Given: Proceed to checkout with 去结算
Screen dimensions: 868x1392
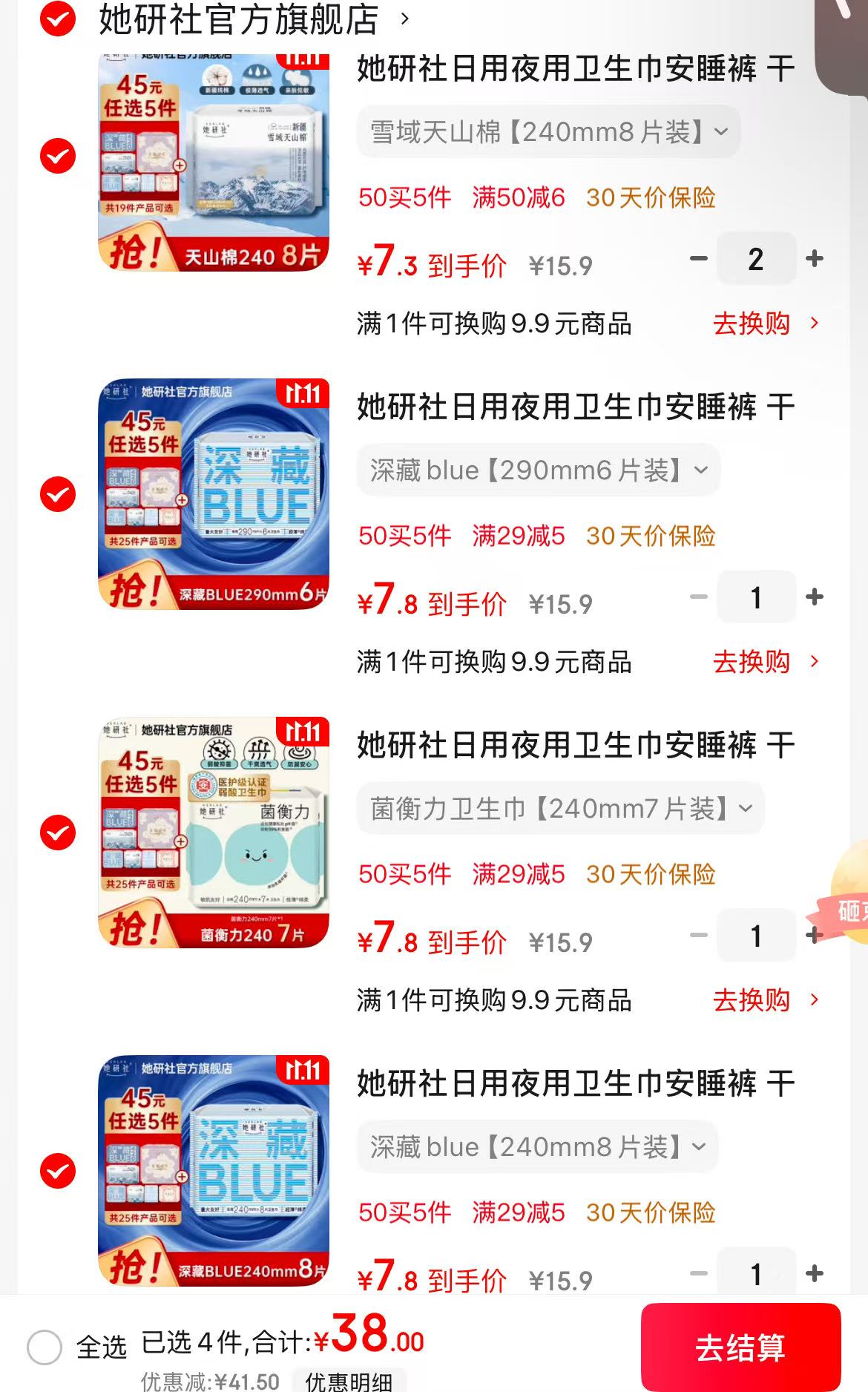Looking at the screenshot, I should click(x=740, y=1347).
